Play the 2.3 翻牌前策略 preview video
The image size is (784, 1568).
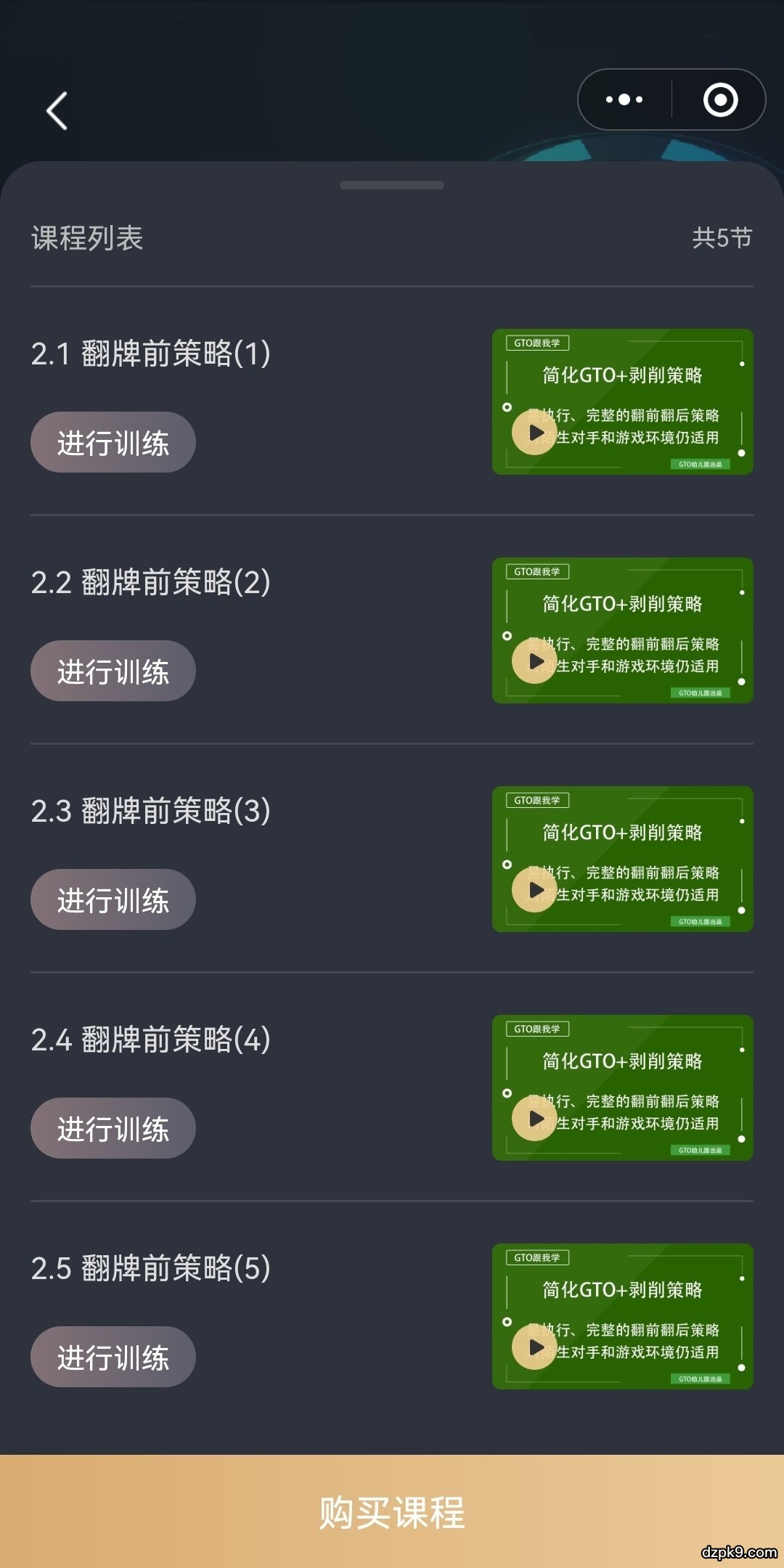click(x=535, y=891)
